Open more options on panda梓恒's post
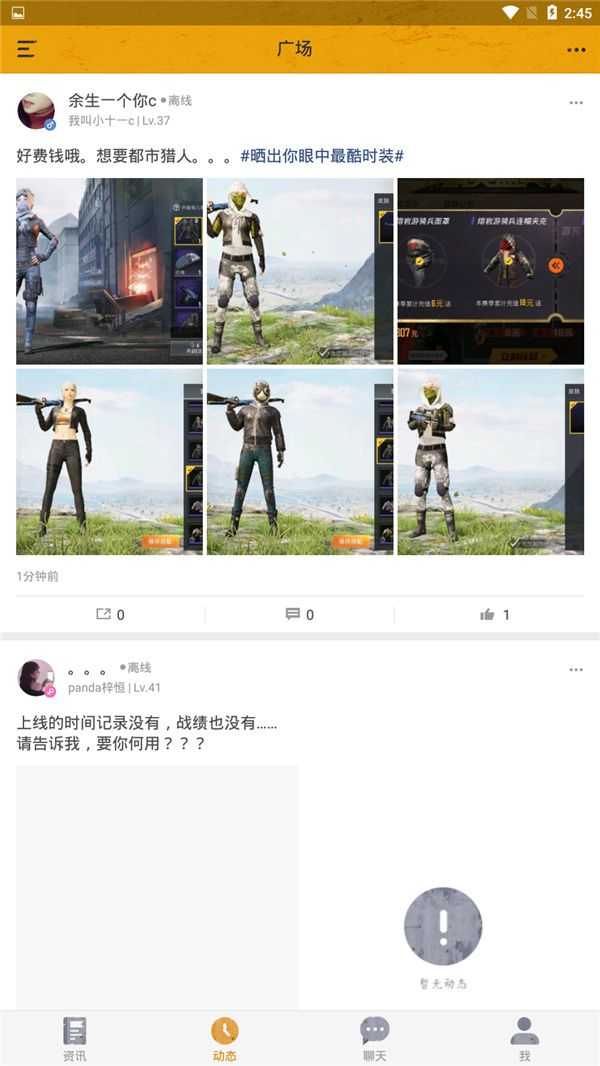 tap(576, 669)
